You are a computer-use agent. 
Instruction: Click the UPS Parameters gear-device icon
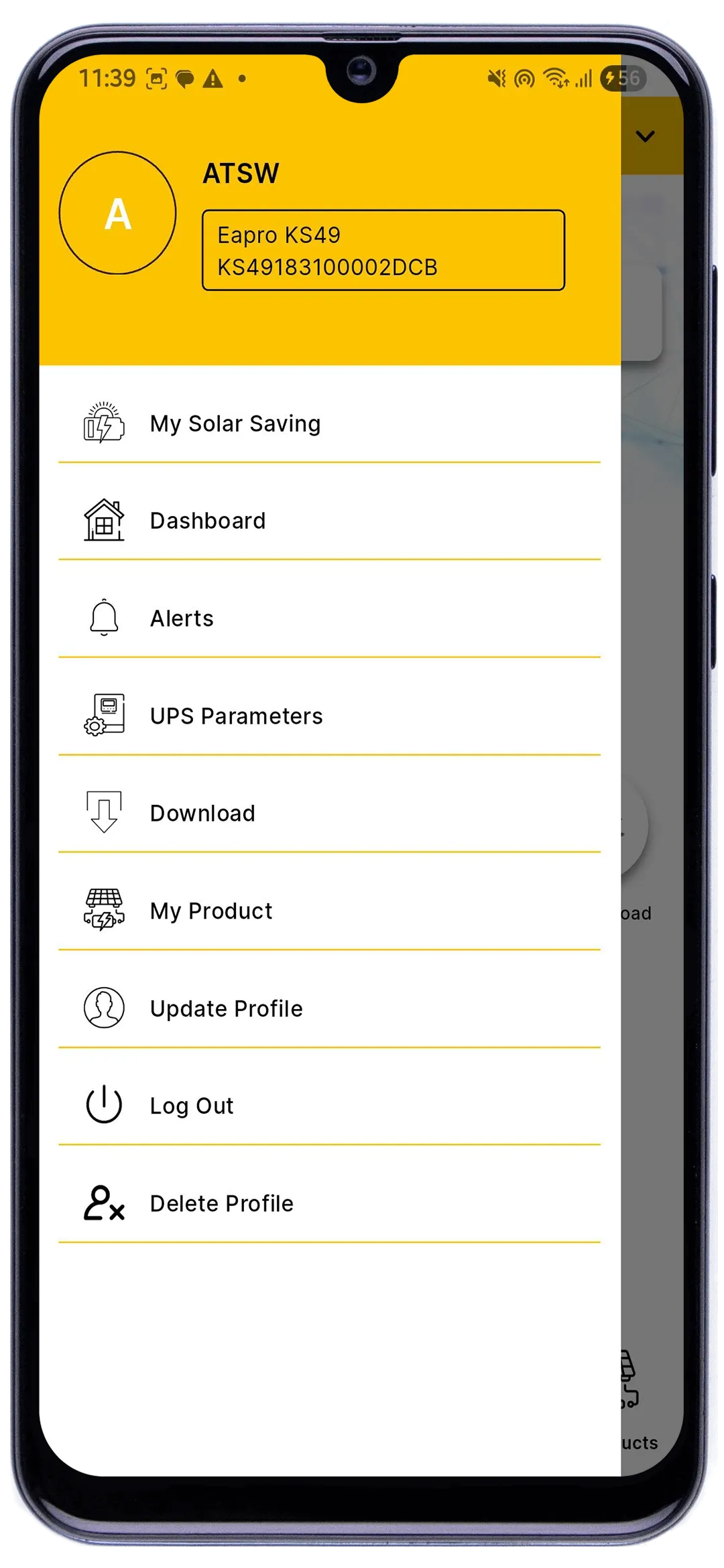[x=104, y=716]
